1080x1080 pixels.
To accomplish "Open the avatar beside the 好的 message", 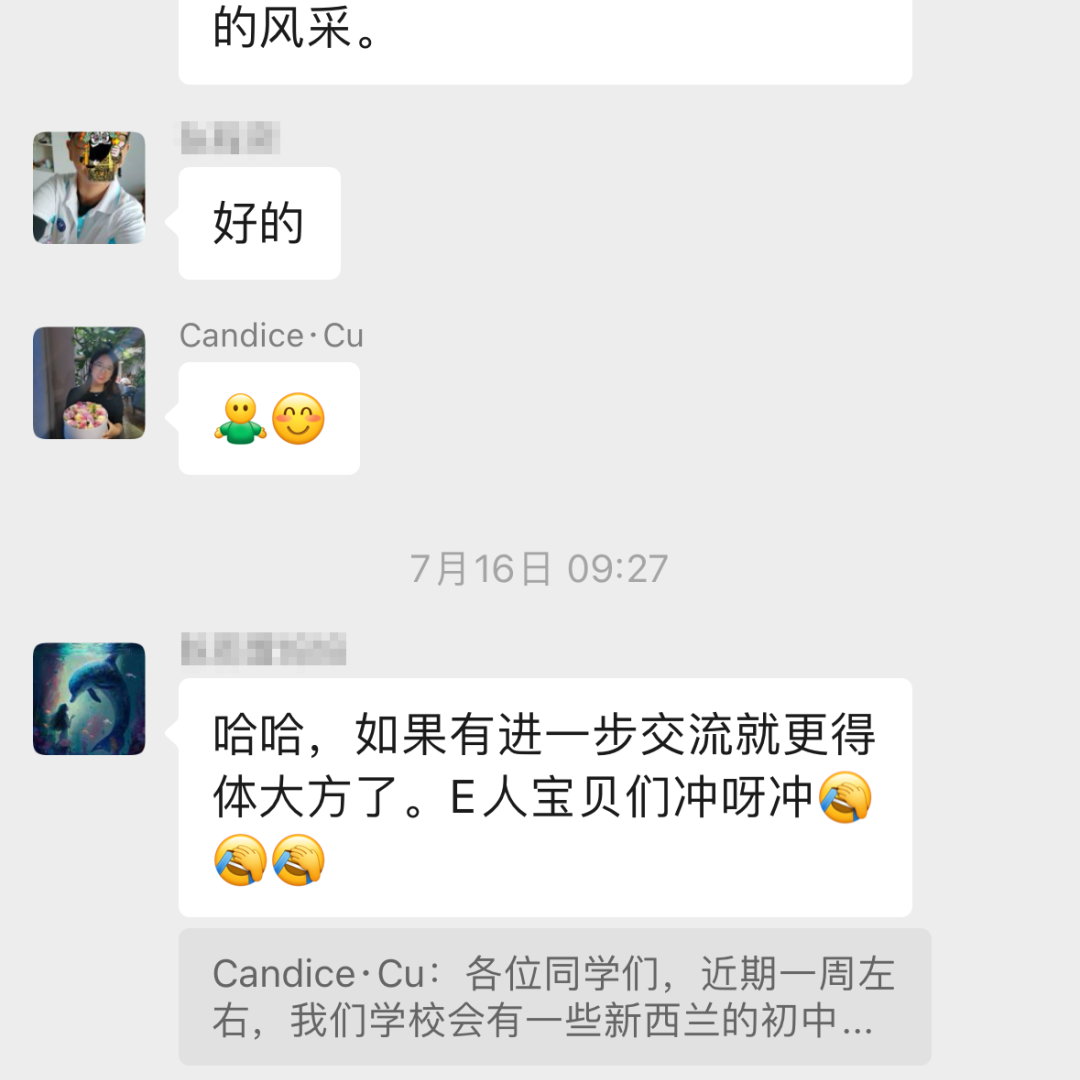I will (x=89, y=188).
